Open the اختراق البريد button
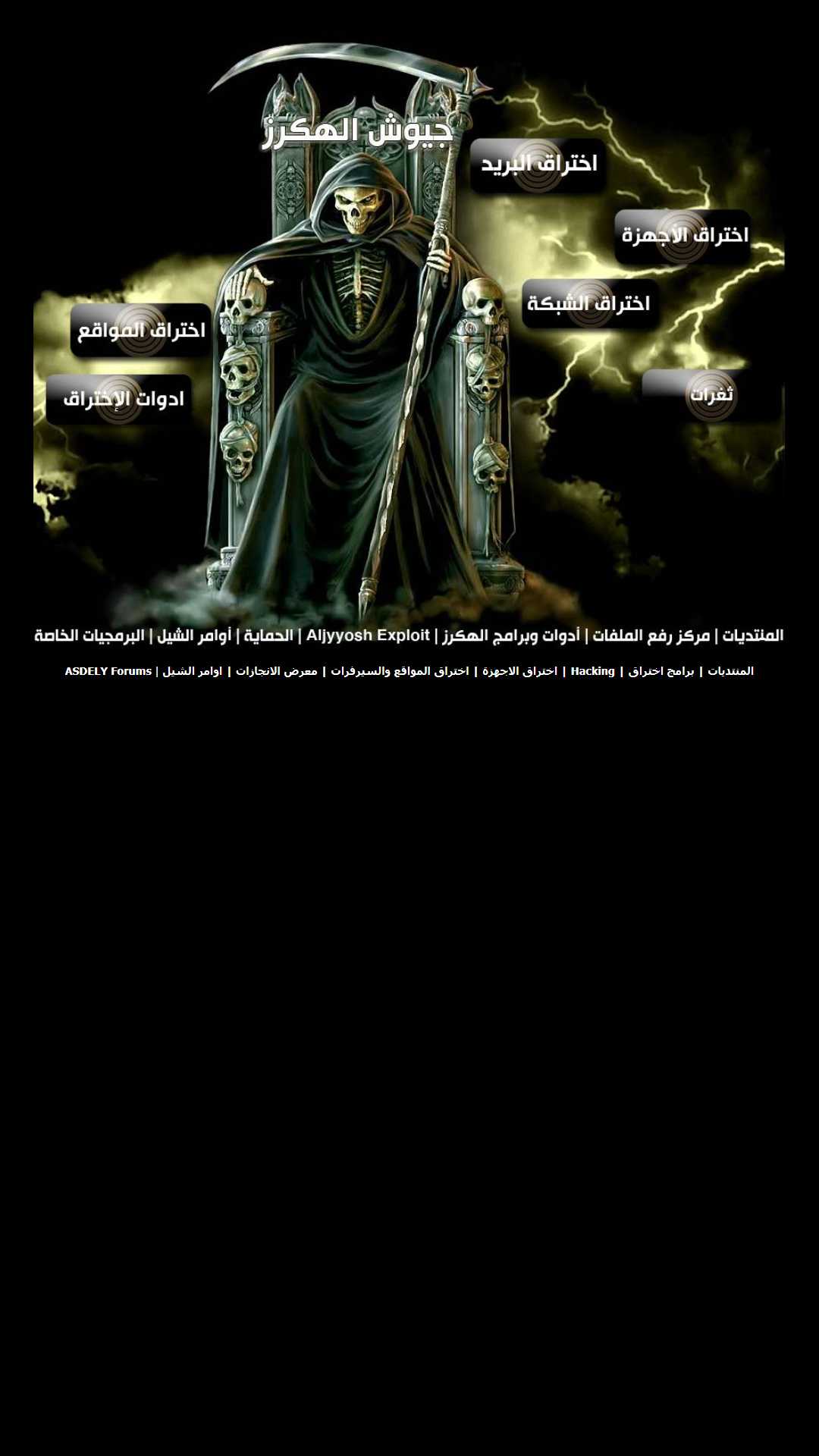 [x=538, y=165]
